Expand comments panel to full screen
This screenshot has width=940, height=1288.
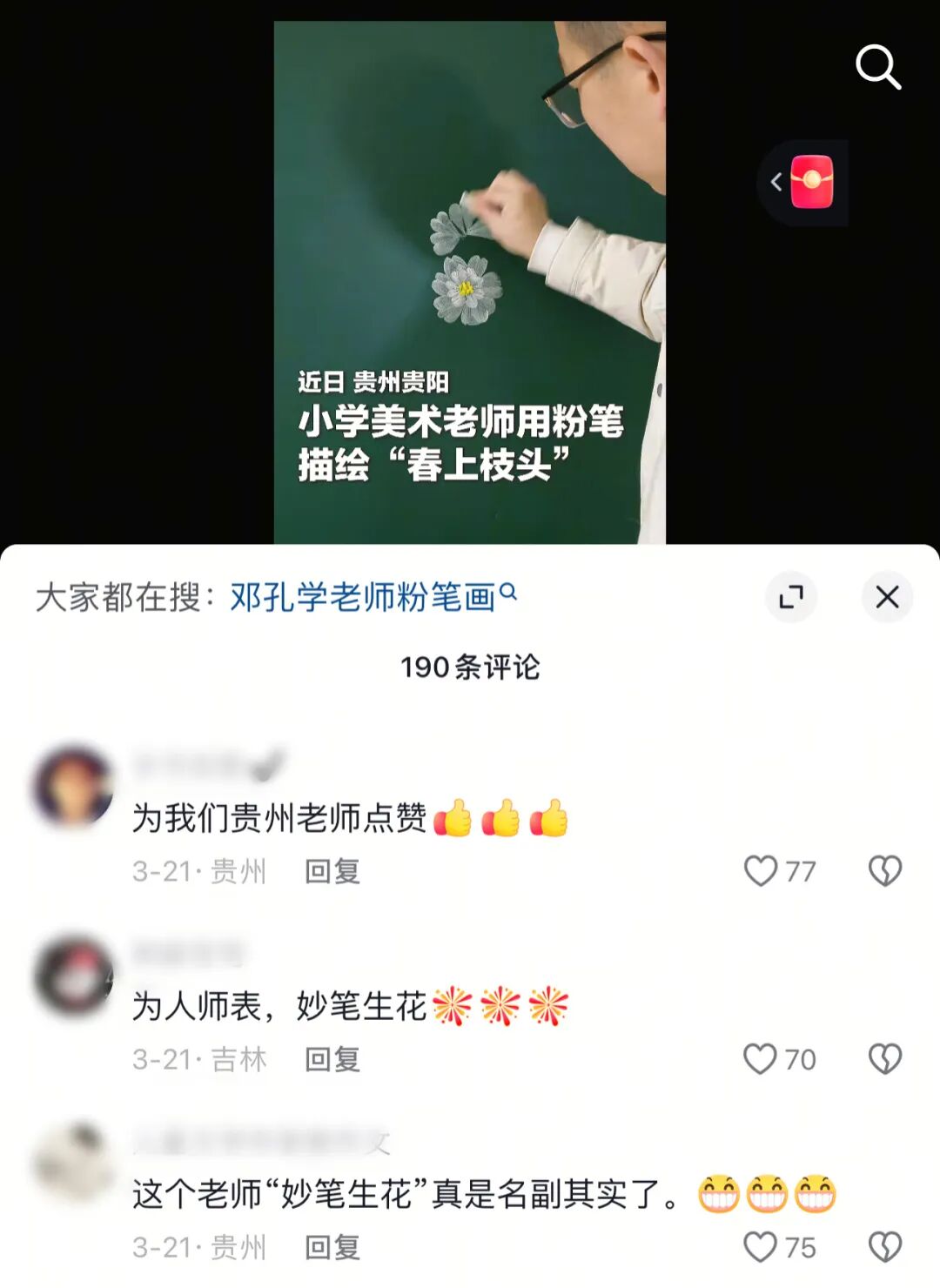tap(790, 597)
